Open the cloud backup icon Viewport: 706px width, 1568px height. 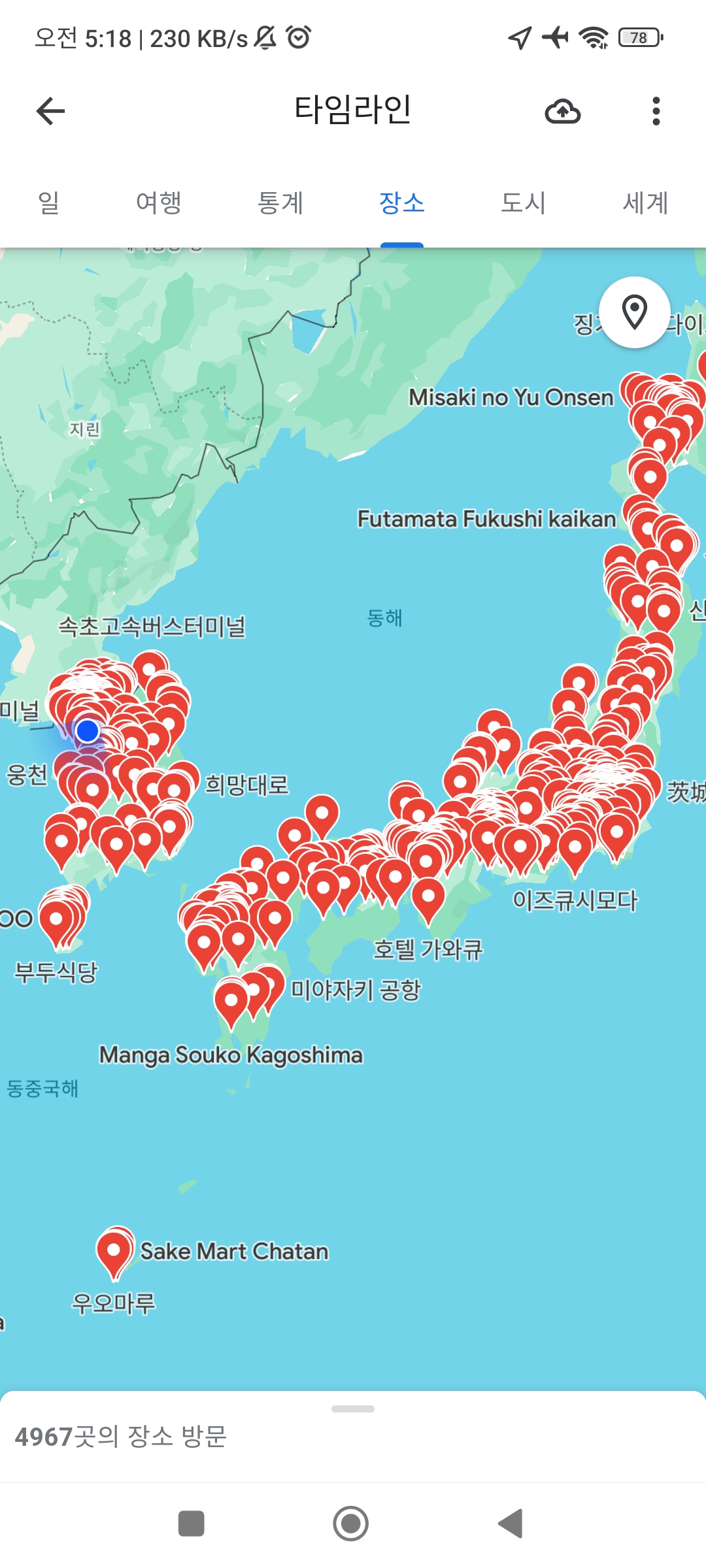coord(563,111)
